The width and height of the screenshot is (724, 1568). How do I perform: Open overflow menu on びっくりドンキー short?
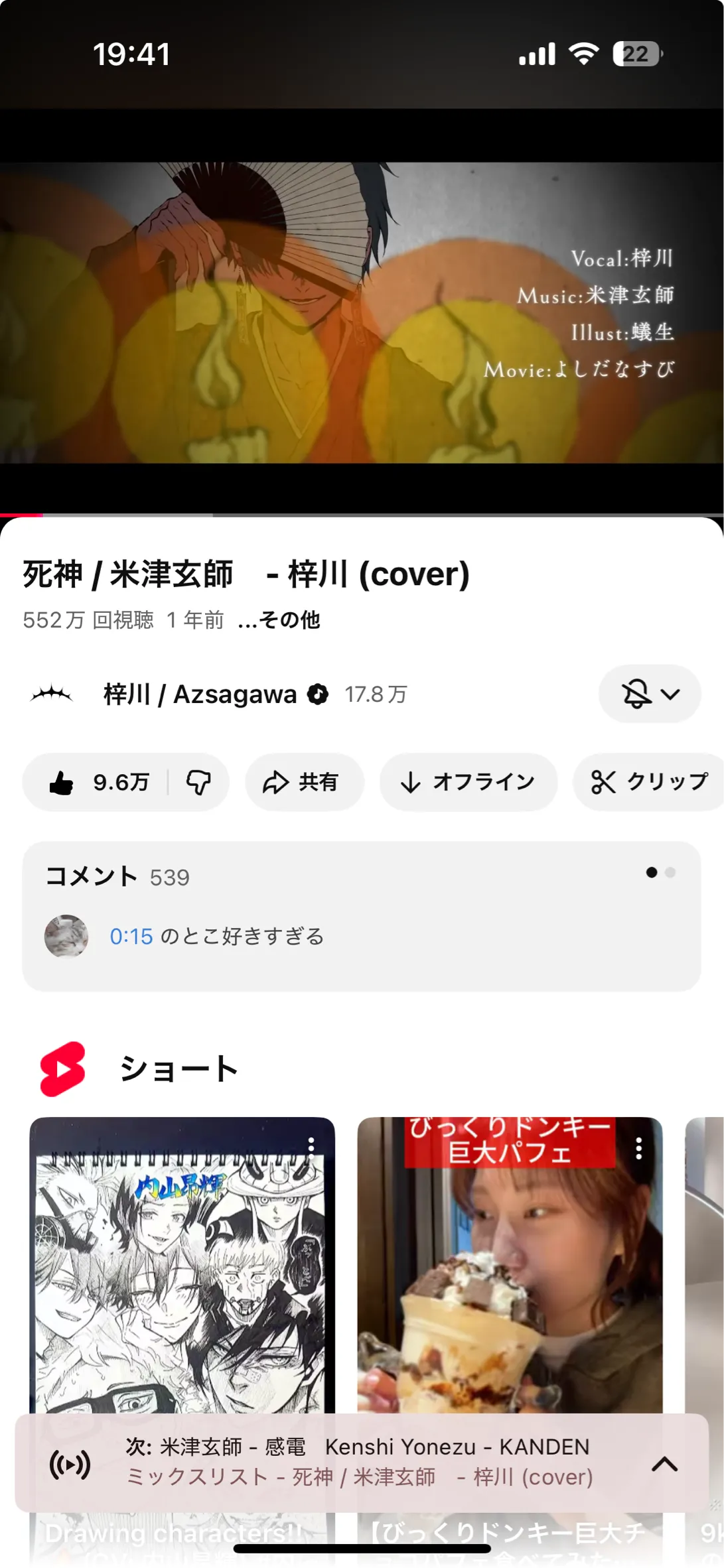[x=638, y=1148]
